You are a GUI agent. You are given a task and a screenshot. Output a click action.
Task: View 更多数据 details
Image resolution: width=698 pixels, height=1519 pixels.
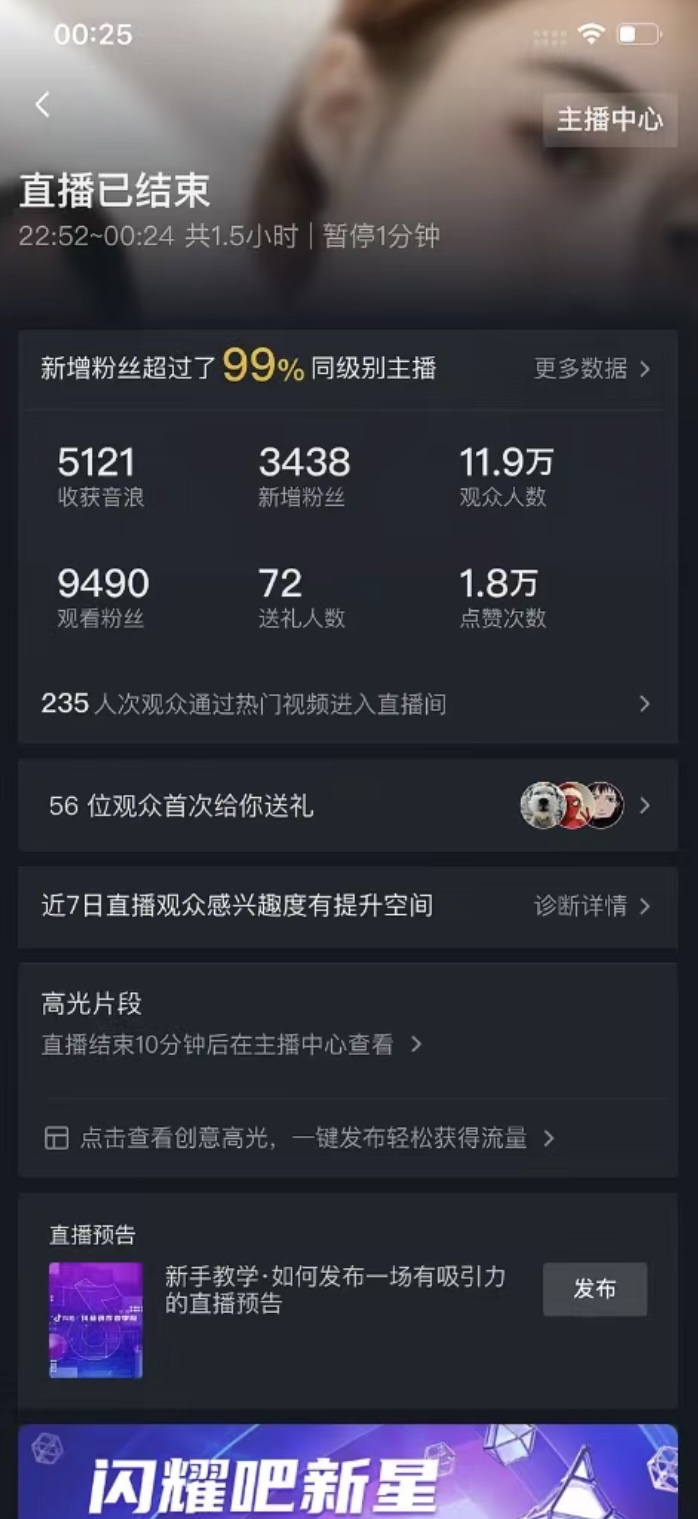point(591,369)
